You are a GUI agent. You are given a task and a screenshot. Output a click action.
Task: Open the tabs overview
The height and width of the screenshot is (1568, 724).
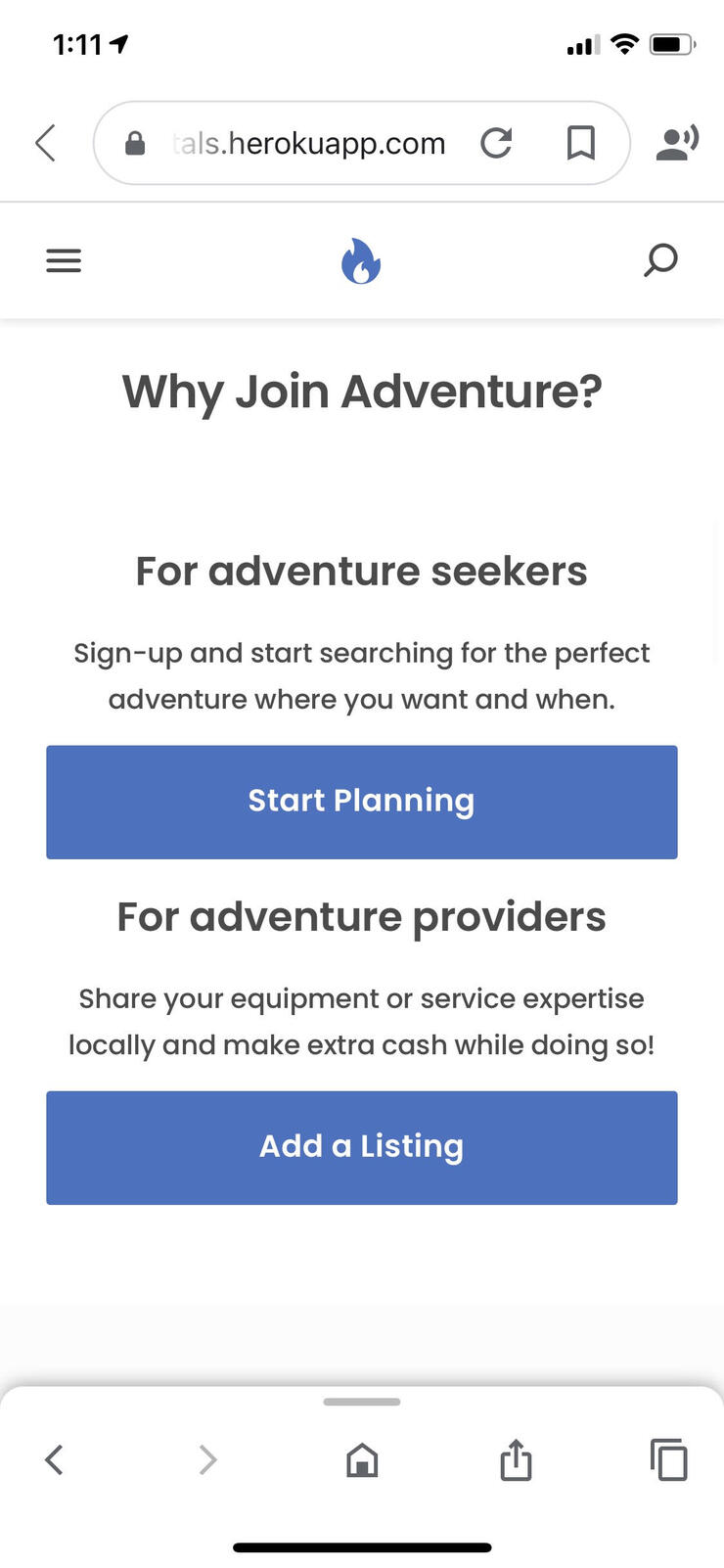click(669, 1459)
